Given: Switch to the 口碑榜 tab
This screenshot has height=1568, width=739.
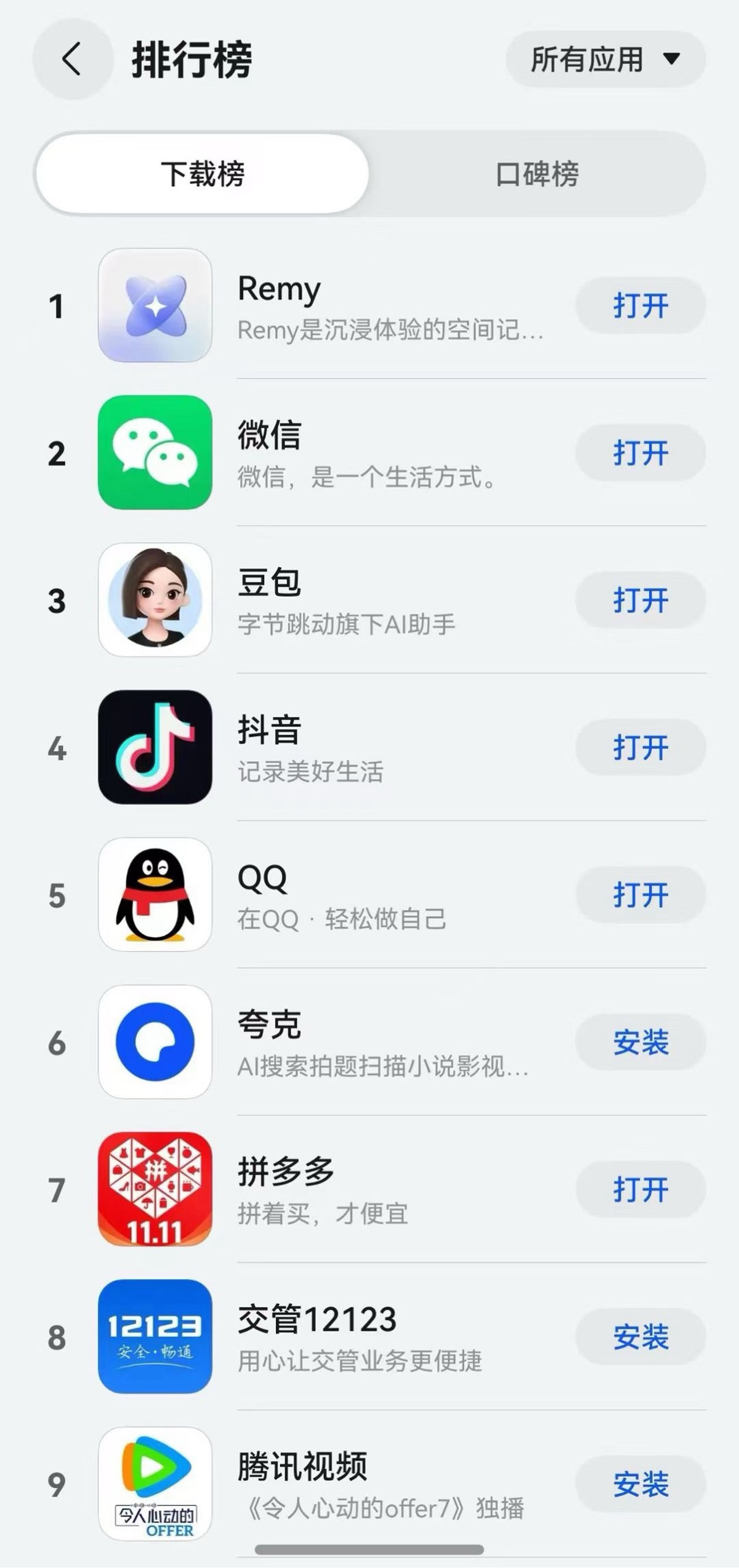Looking at the screenshot, I should (537, 174).
